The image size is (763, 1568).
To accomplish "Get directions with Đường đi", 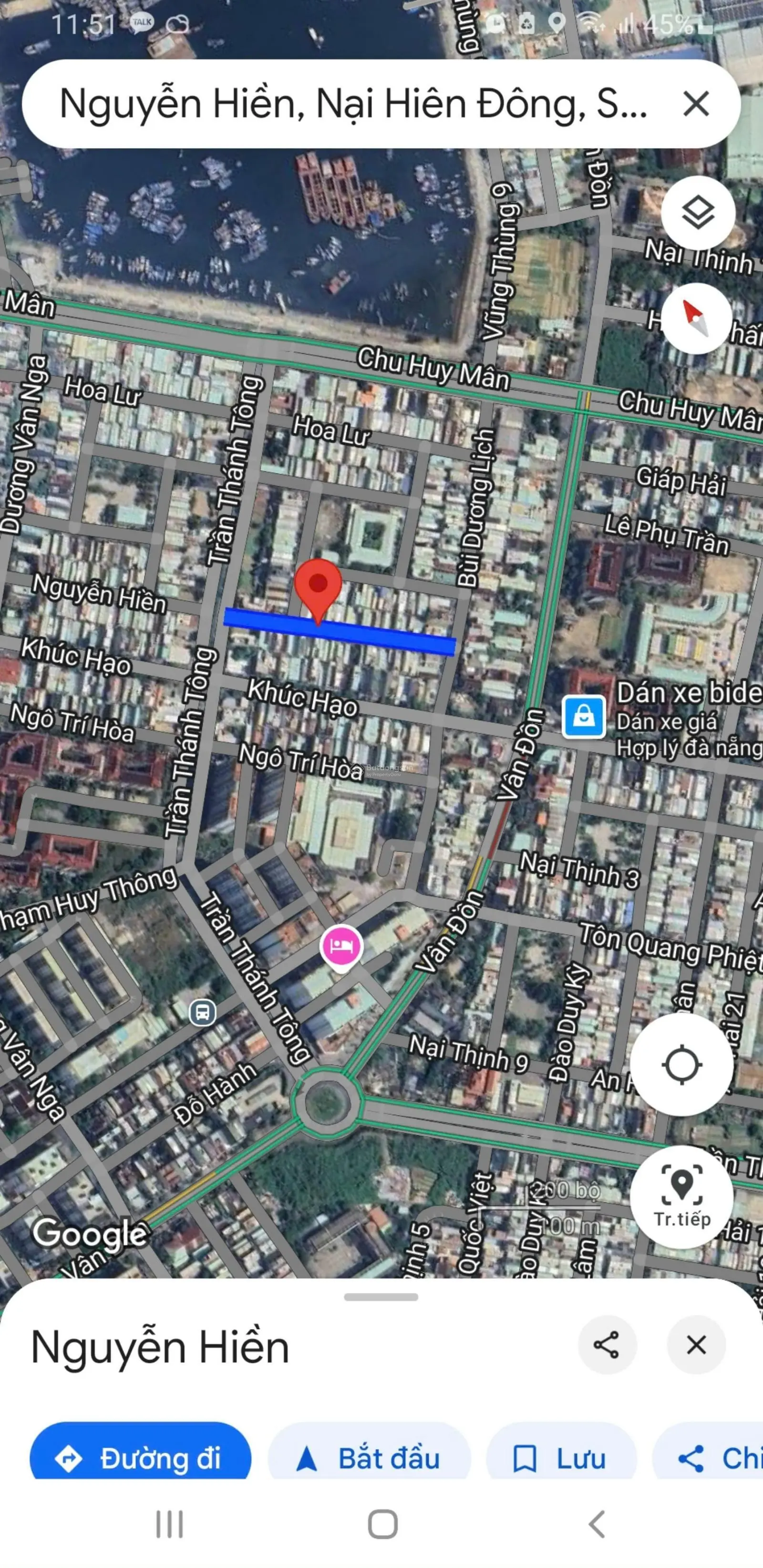I will [140, 1458].
